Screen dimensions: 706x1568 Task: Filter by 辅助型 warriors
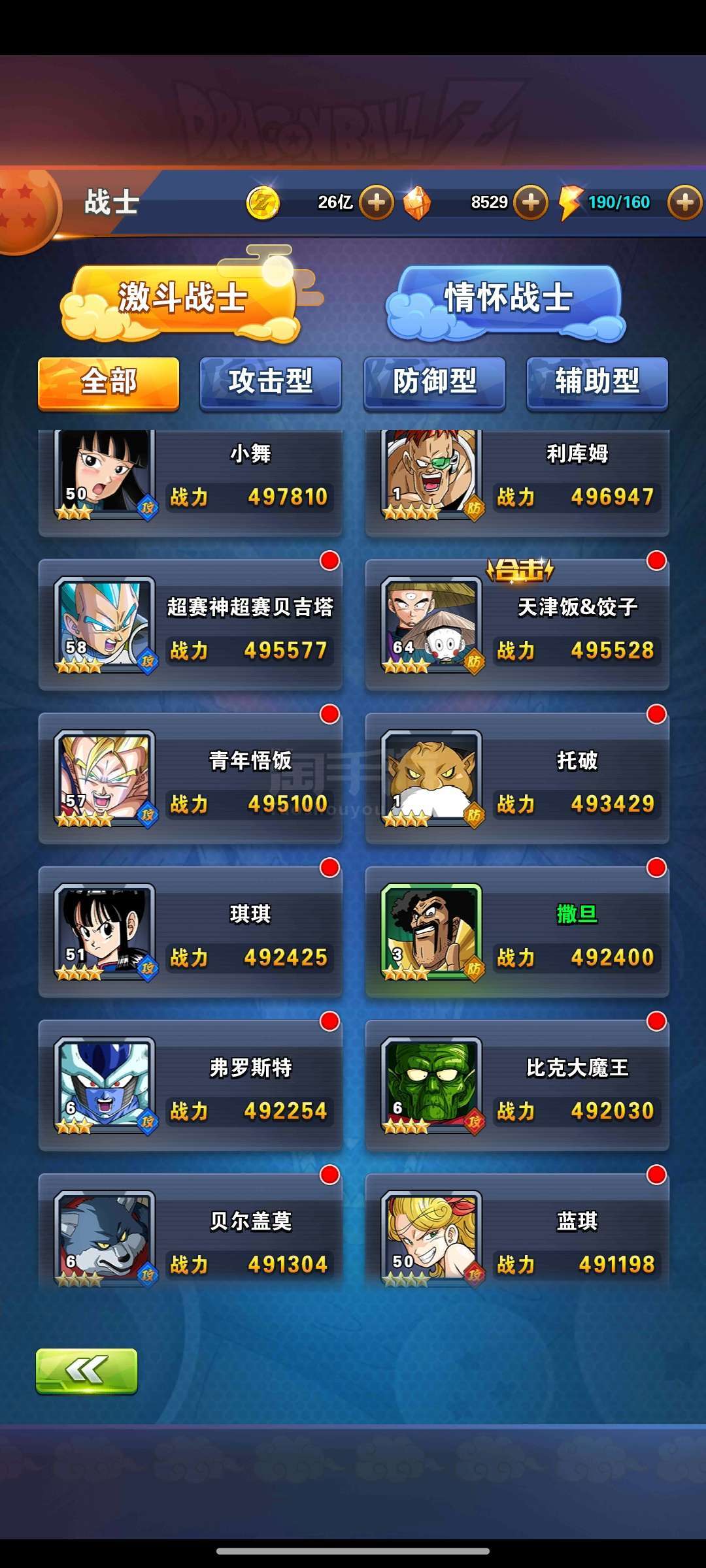(x=597, y=382)
